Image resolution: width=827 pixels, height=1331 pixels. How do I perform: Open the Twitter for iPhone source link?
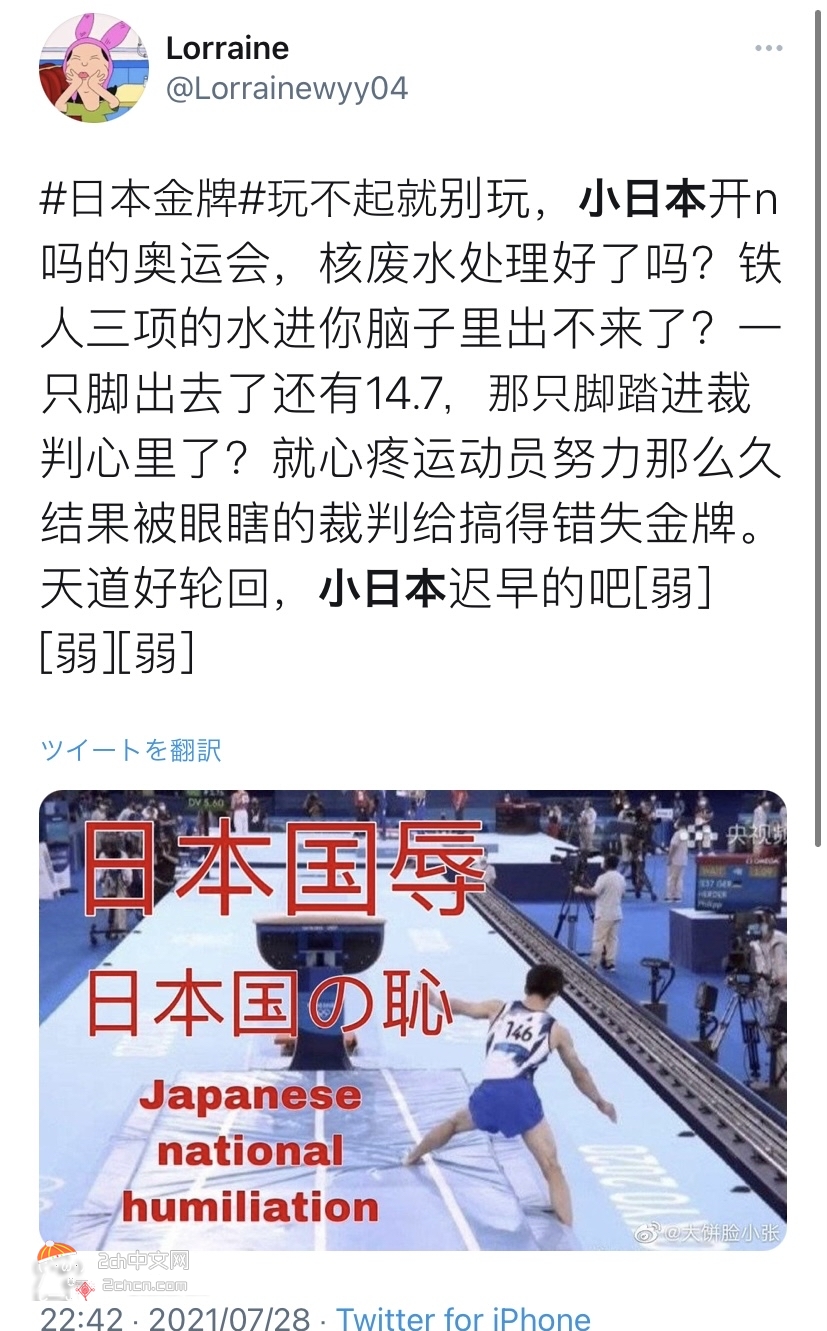click(463, 1318)
